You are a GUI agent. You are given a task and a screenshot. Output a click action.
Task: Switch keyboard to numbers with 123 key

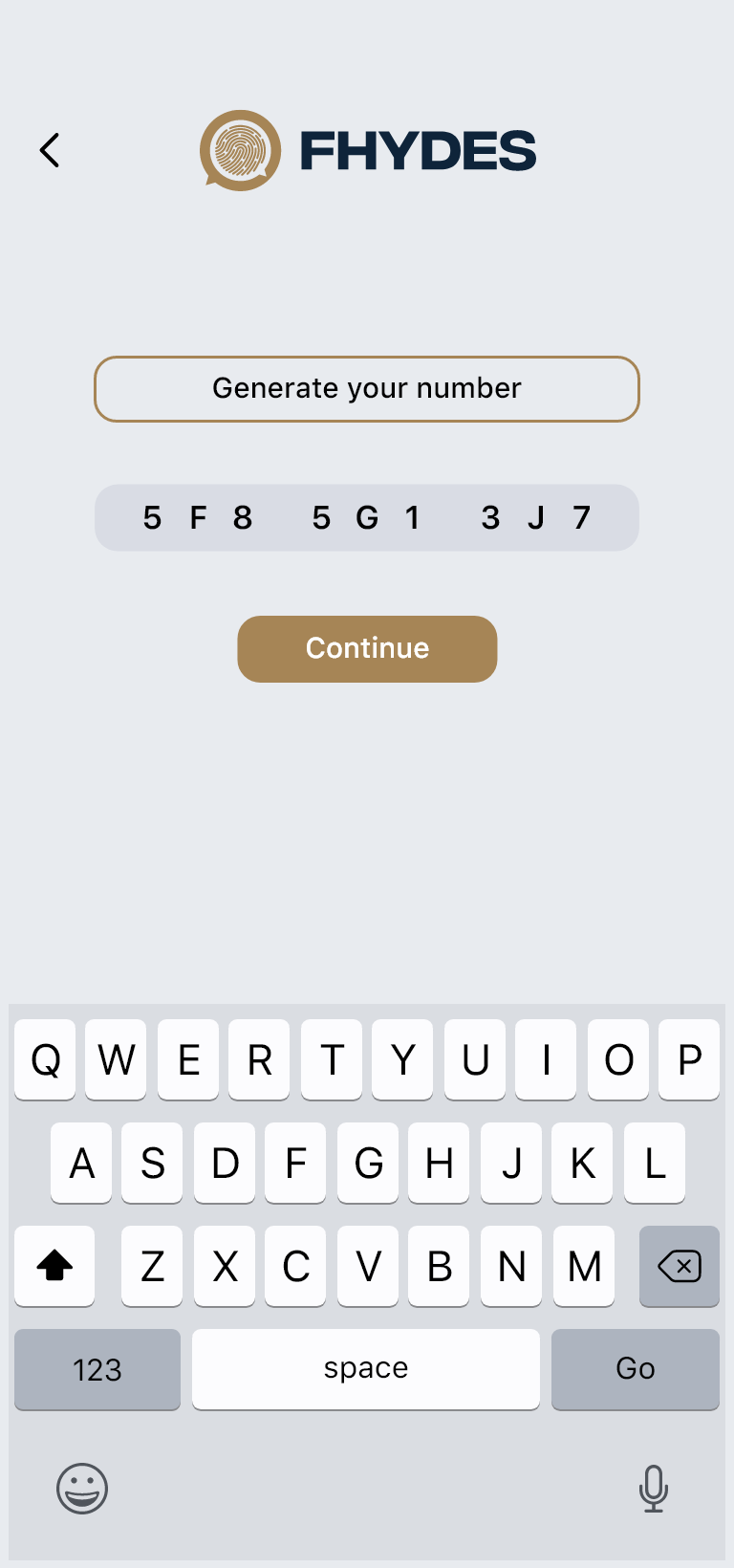(x=97, y=1369)
